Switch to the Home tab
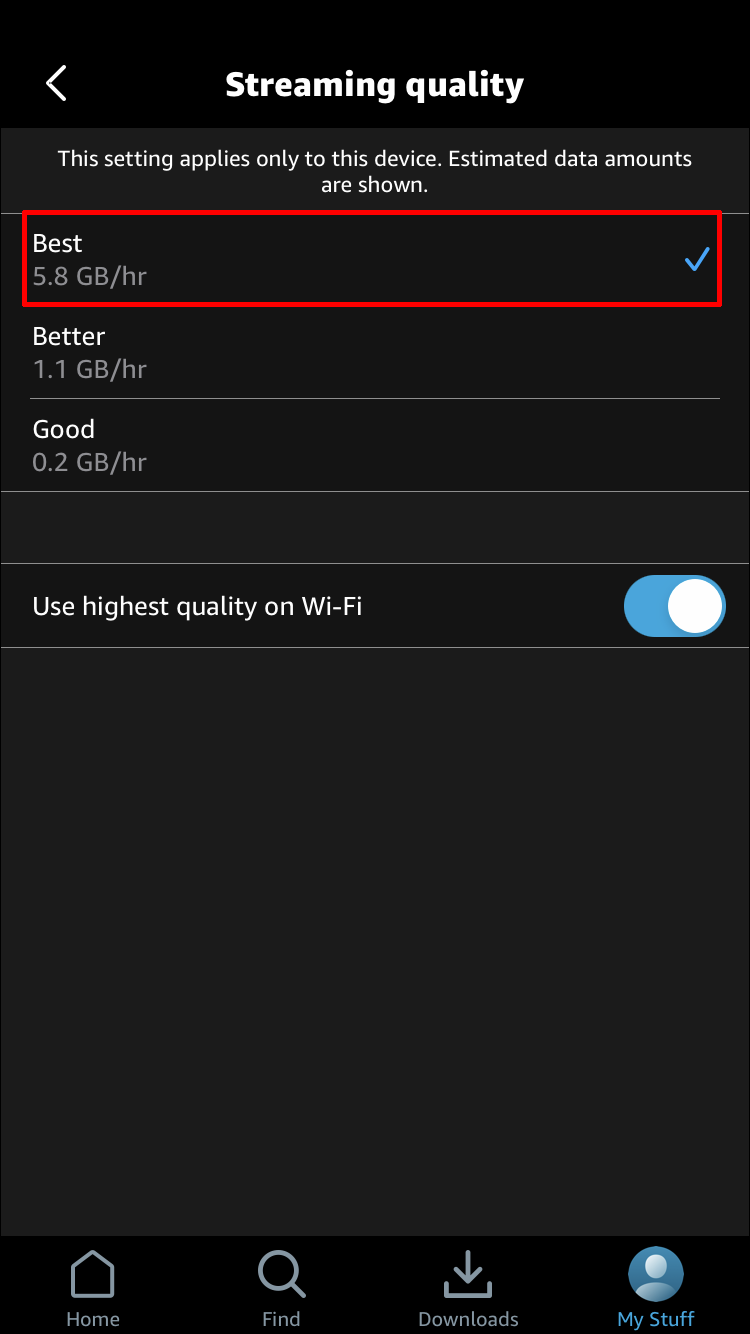This screenshot has width=750, height=1334. [x=93, y=1288]
